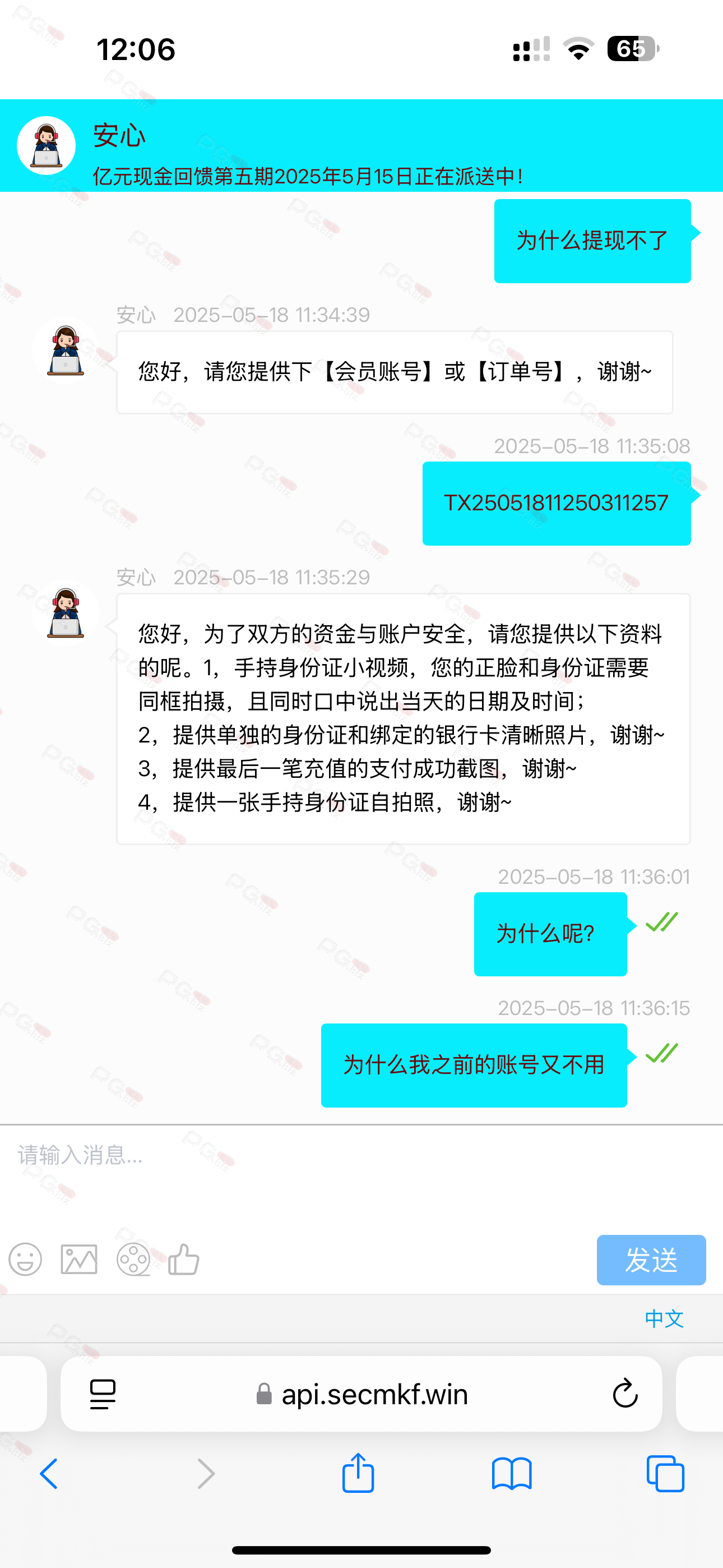Viewport: 723px width, 1568px height.
Task: Open Safari page settings menu icon
Action: (x=103, y=1394)
